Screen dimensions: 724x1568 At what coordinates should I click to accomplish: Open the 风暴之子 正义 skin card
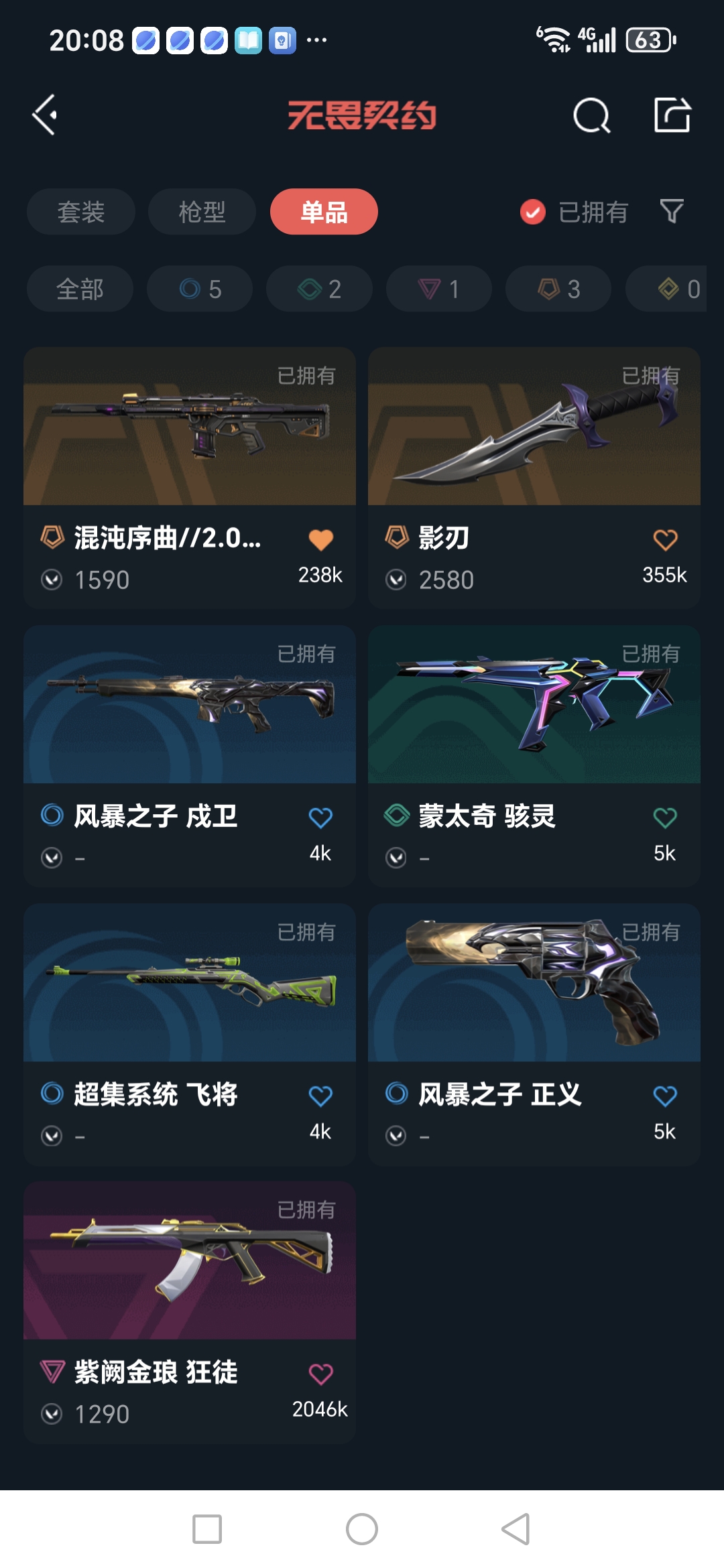[x=534, y=1034]
